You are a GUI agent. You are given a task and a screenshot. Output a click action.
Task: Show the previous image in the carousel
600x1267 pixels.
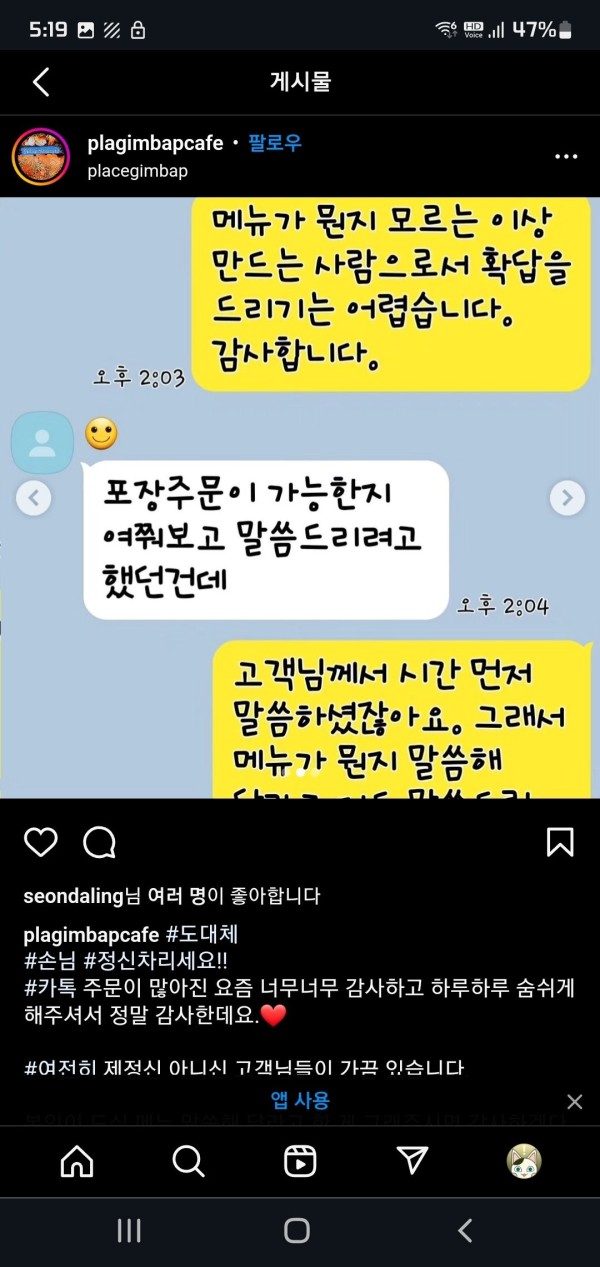34,497
